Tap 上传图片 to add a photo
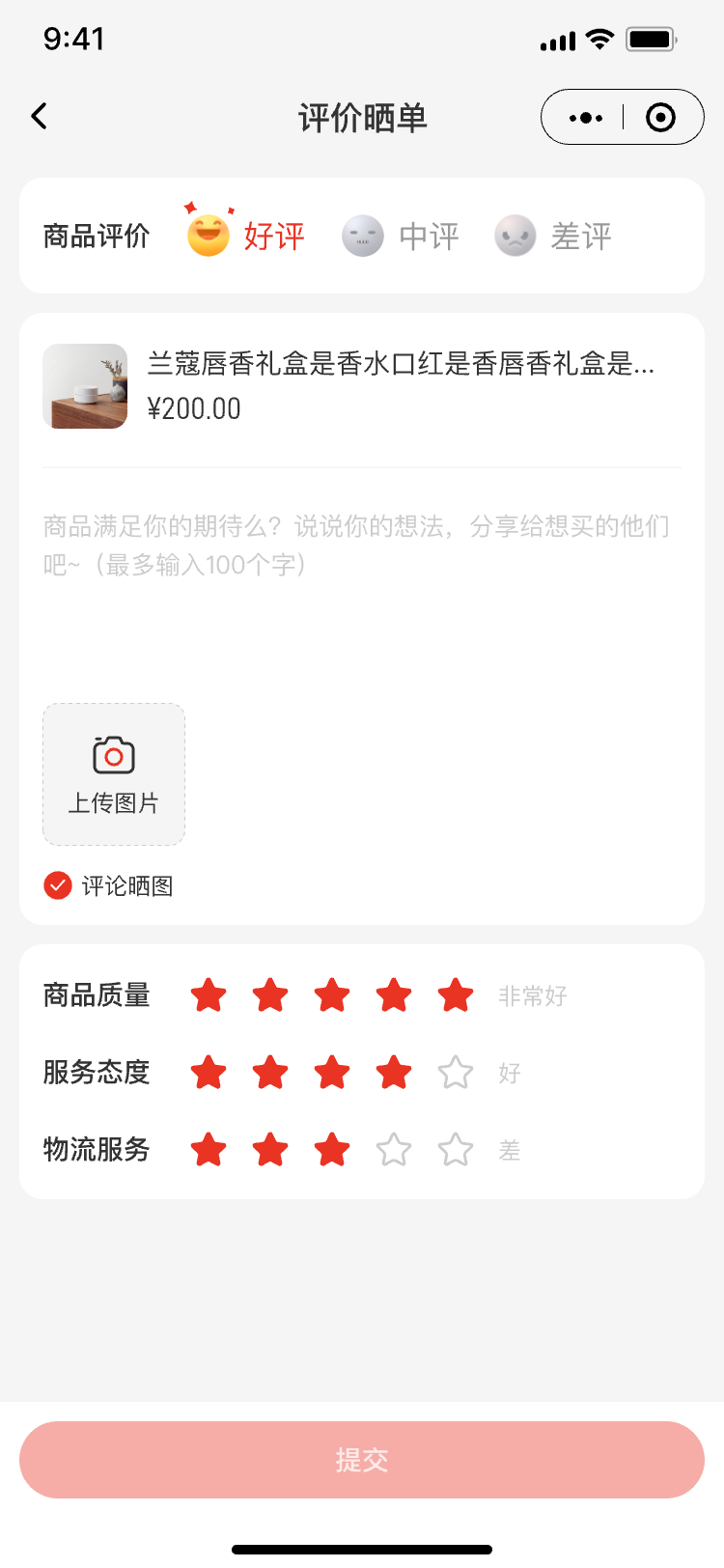This screenshot has height=1568, width=724. point(114,774)
